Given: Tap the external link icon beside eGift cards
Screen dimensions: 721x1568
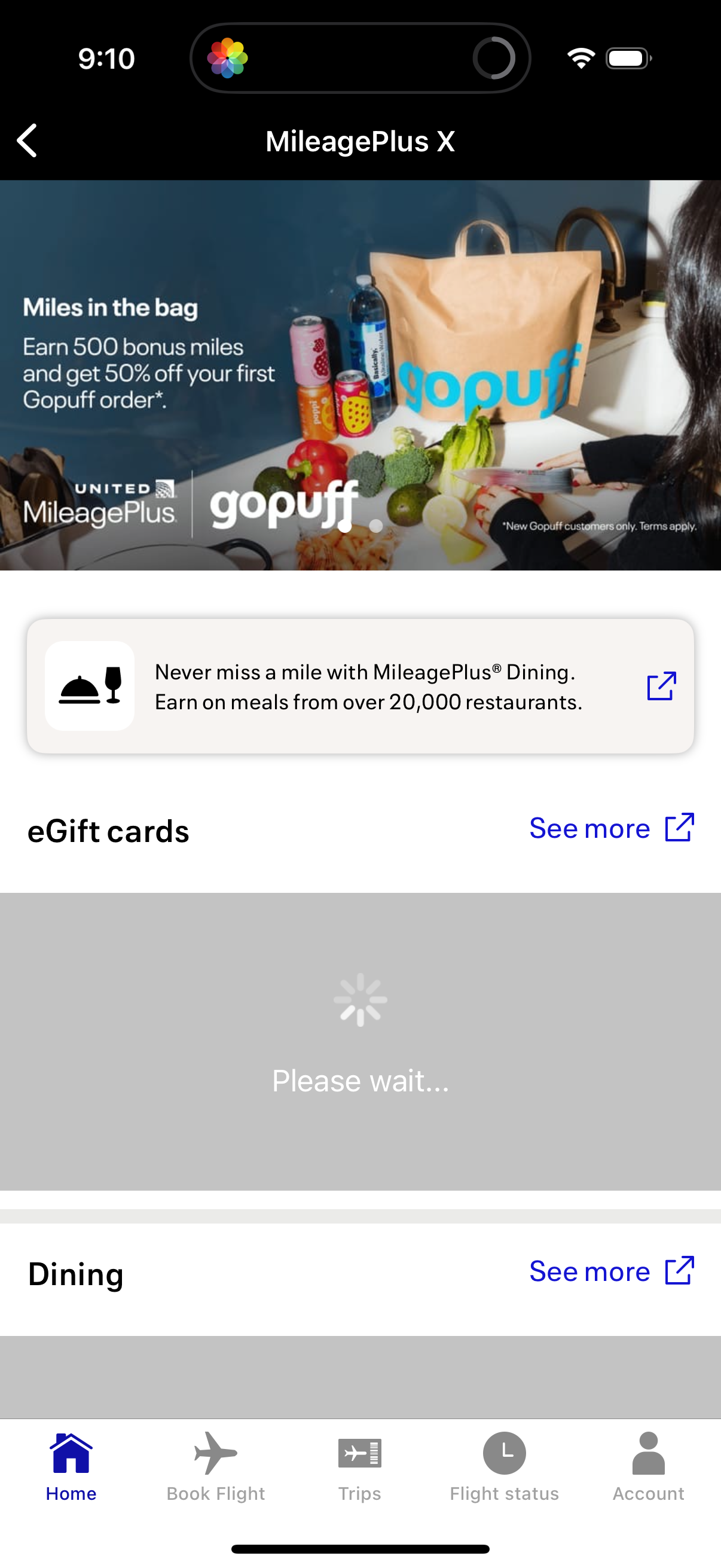Looking at the screenshot, I should coord(680,827).
